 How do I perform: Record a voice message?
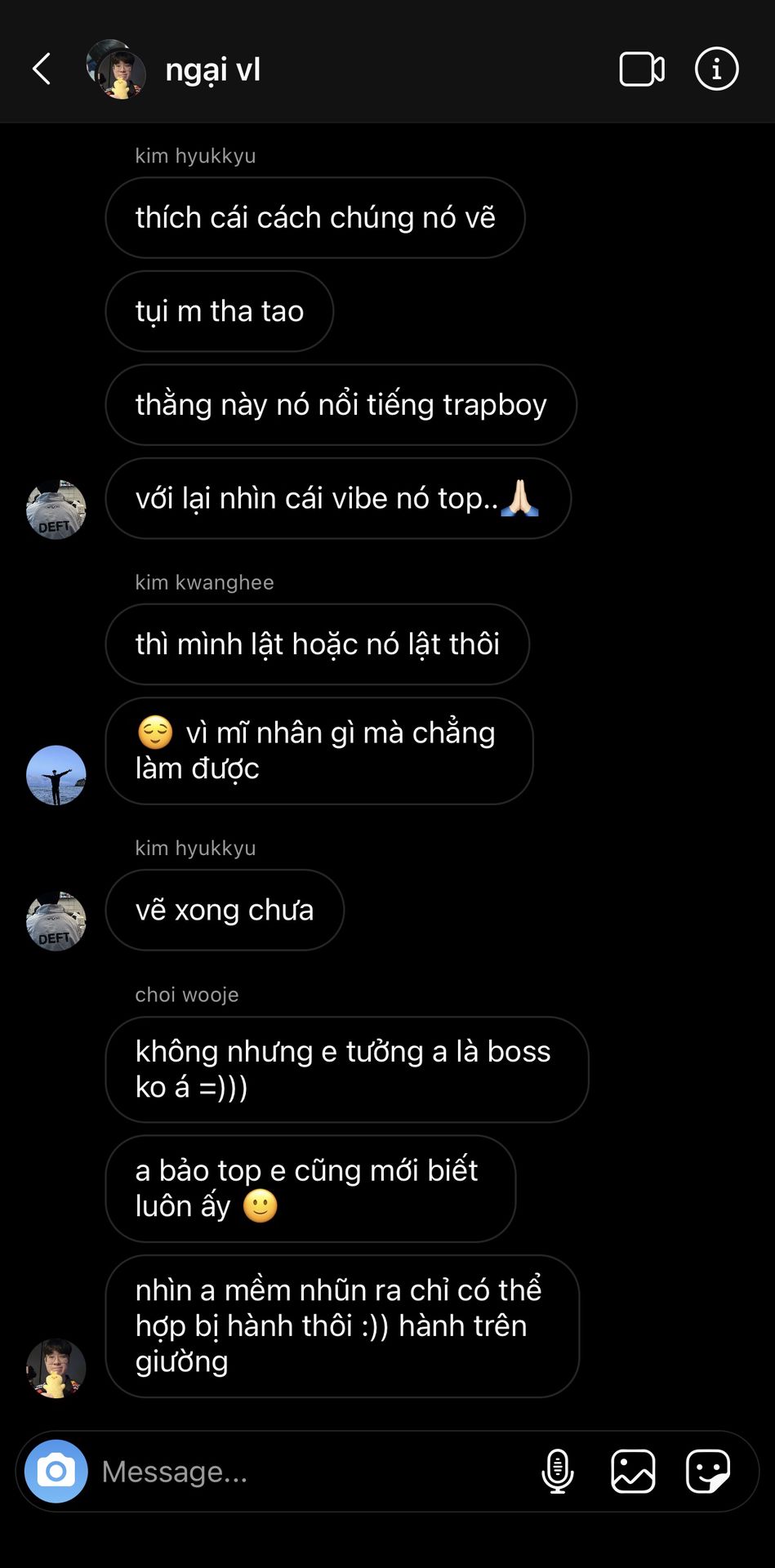557,1471
